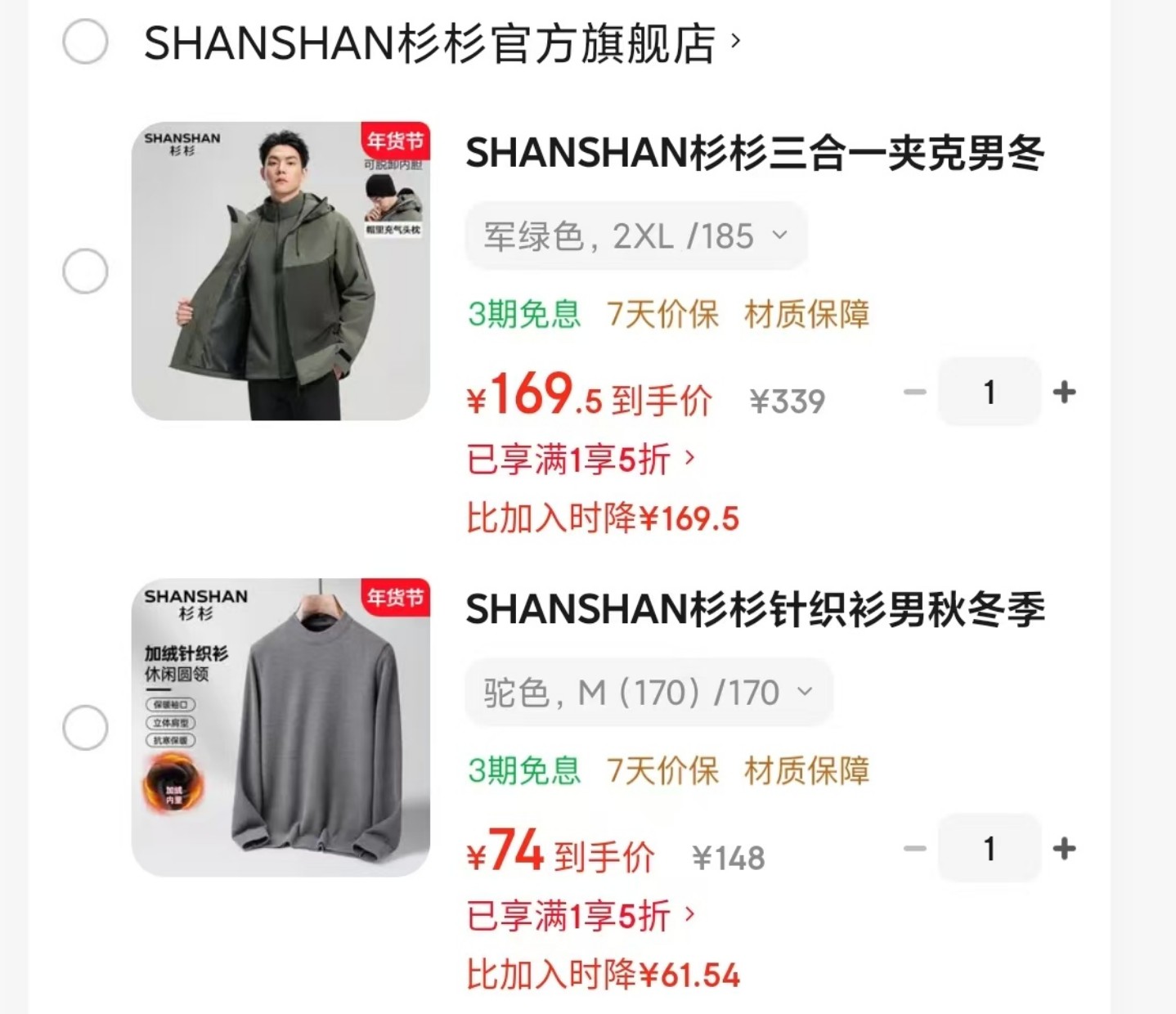Viewport: 1176px width, 1014px height.
Task: Open the SHANSHAN杉杉三合一夹克男冬 product title
Action: click(754, 153)
